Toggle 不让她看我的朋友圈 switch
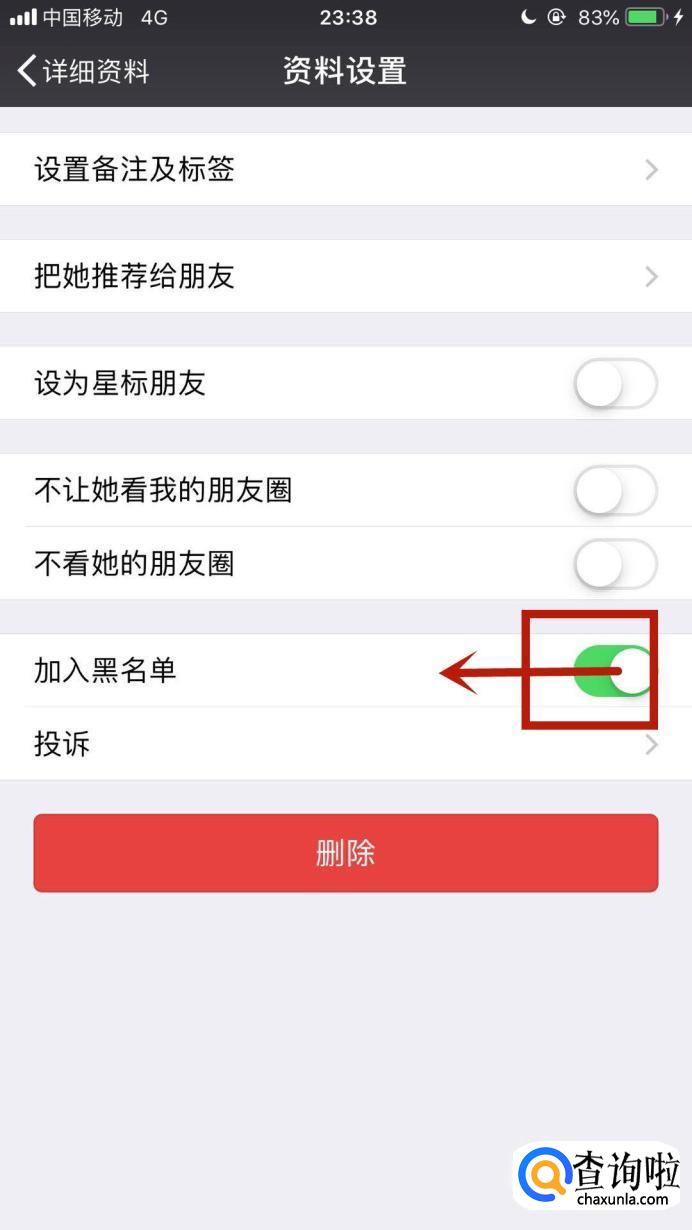Screen dimensions: 692x1230 pos(615,491)
